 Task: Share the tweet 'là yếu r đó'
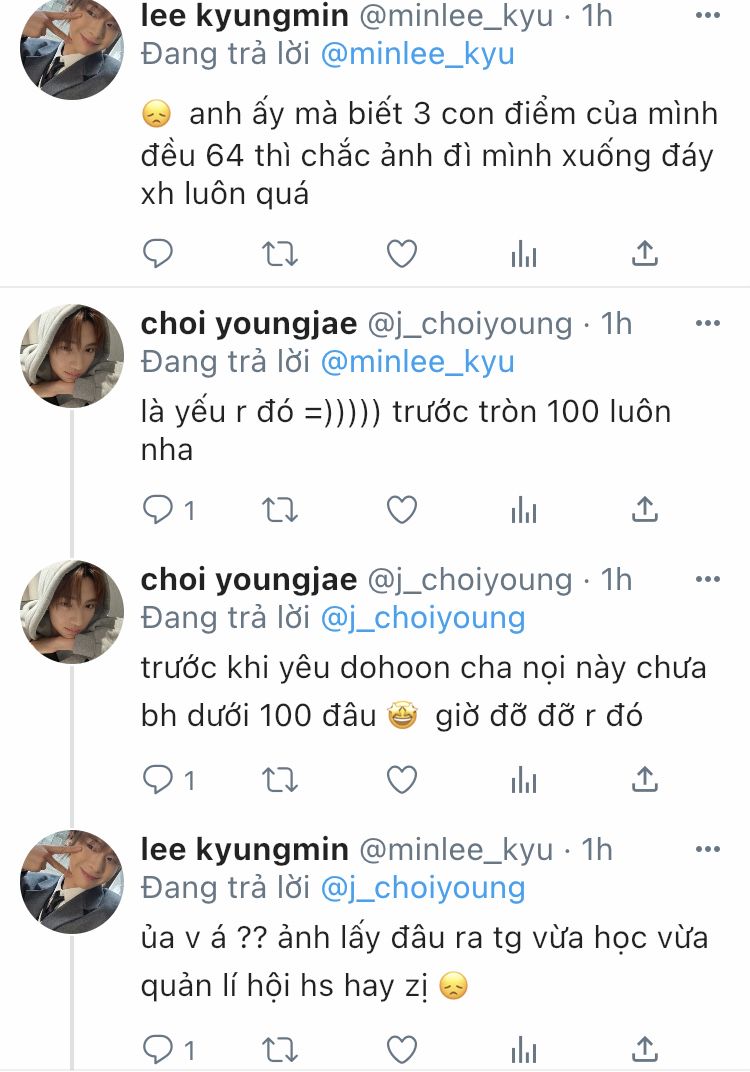pos(646,511)
